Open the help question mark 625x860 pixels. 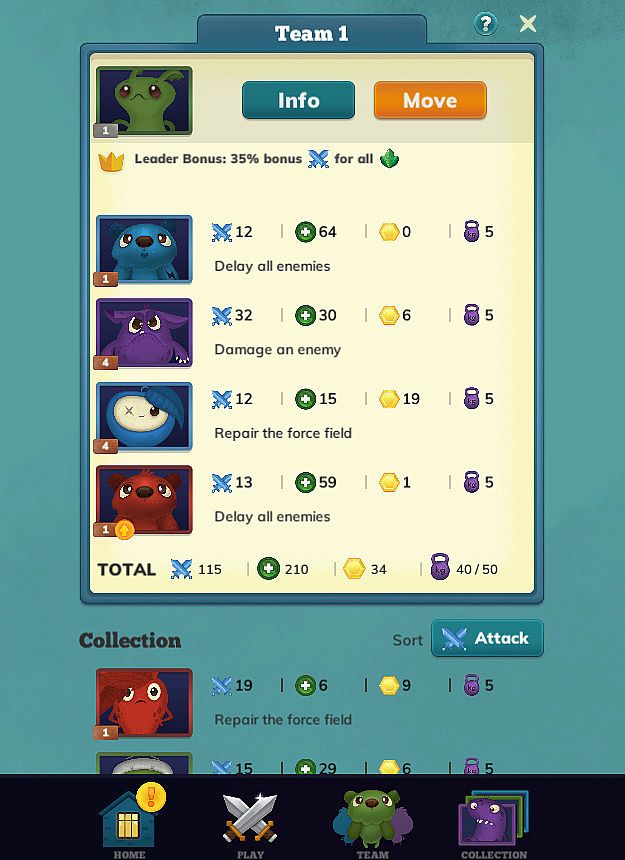(x=485, y=24)
